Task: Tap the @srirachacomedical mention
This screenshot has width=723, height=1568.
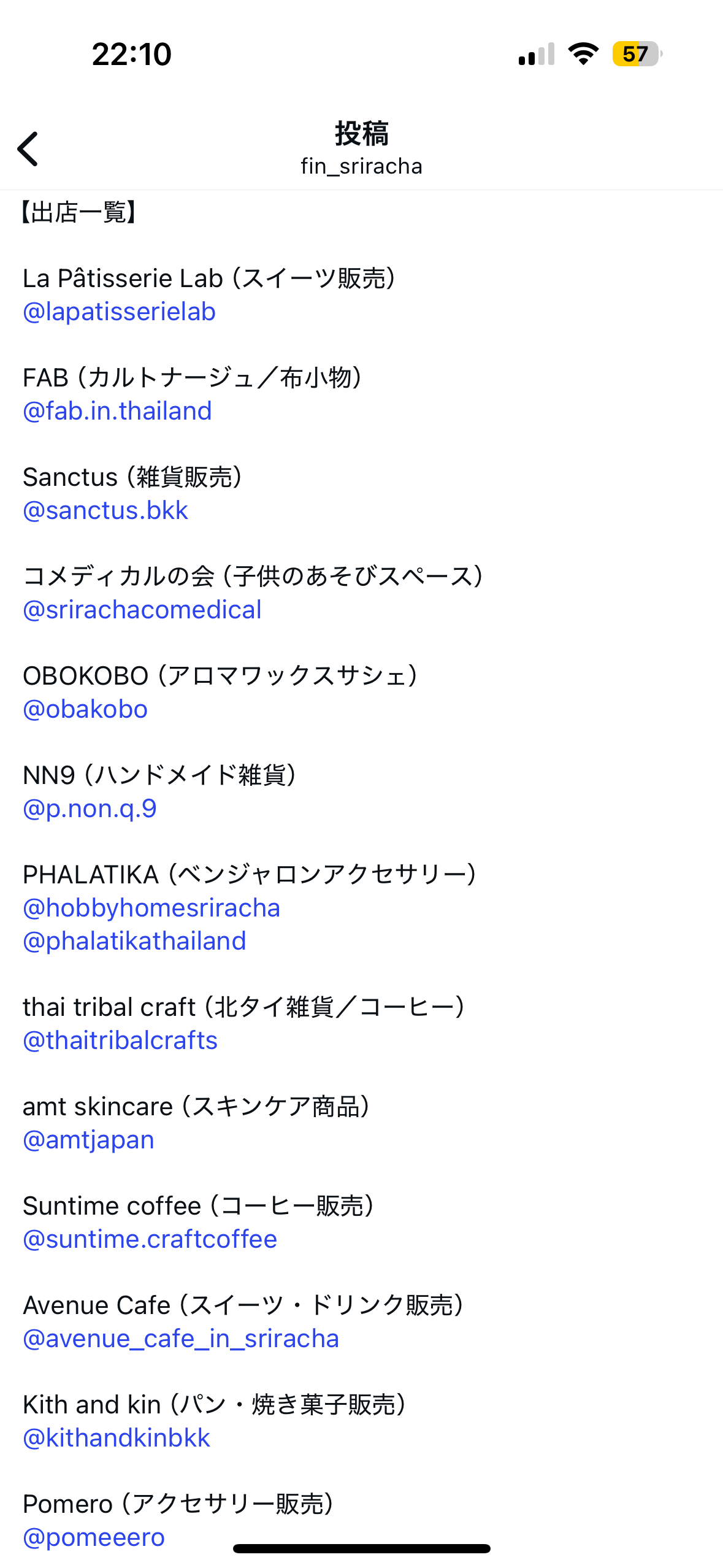Action: click(142, 610)
